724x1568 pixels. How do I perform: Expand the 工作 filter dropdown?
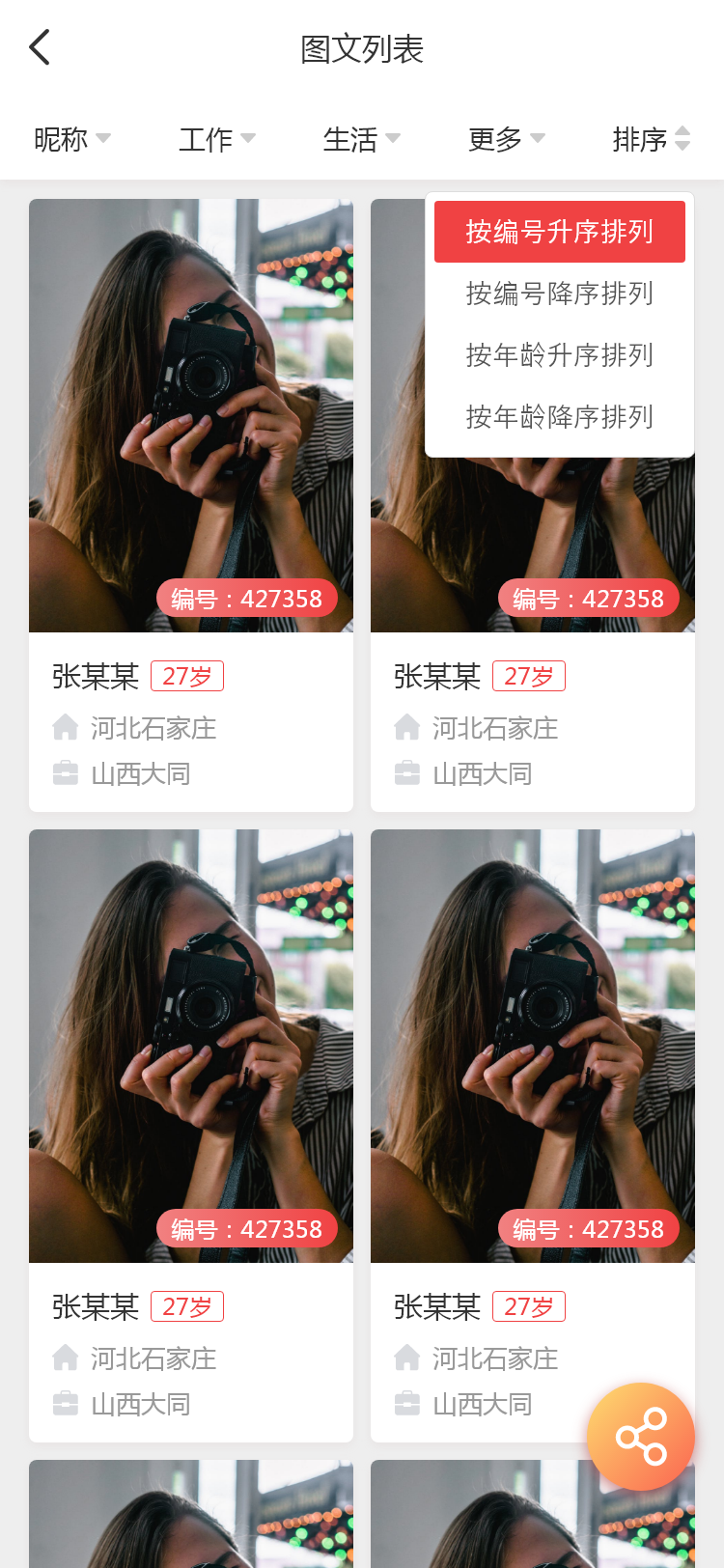217,140
